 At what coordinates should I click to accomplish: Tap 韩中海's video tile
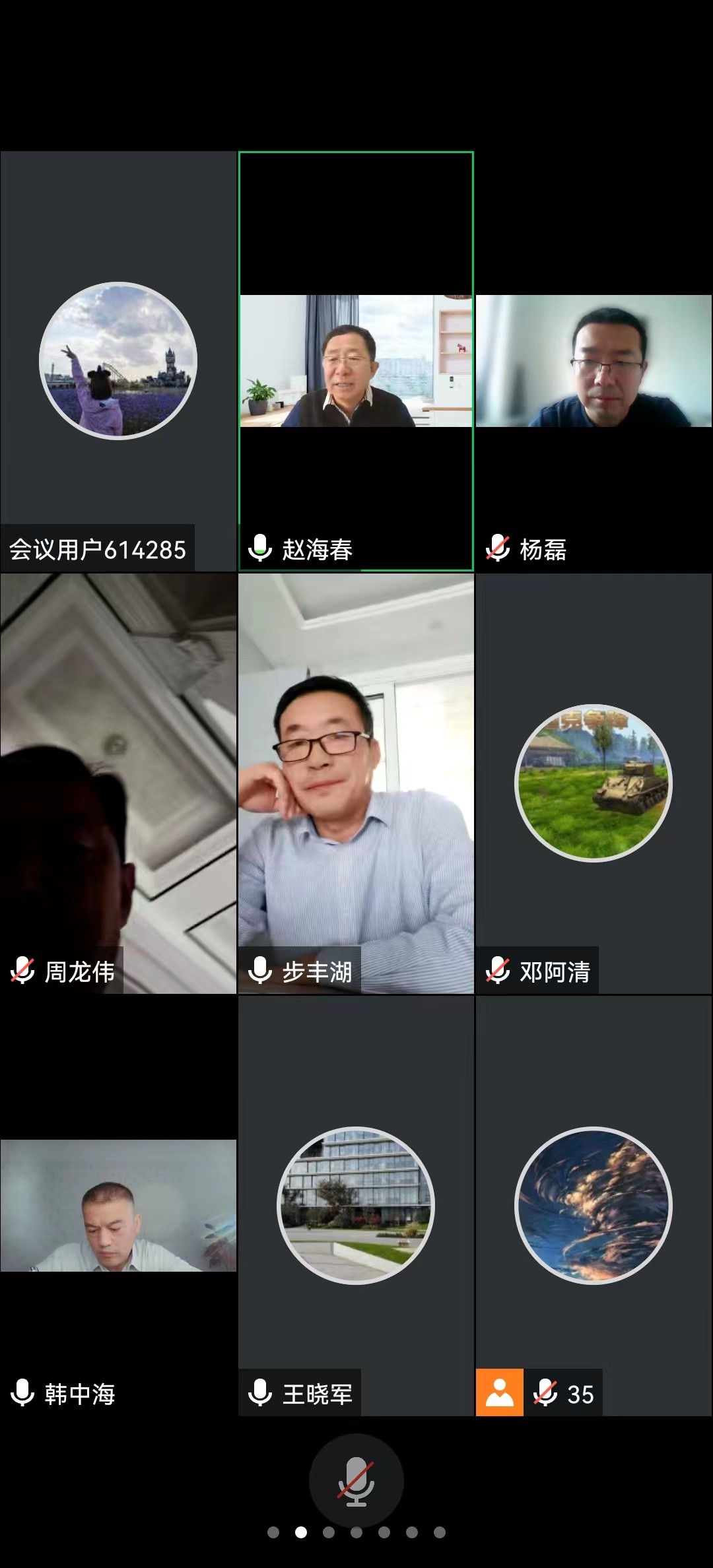coord(118,1206)
